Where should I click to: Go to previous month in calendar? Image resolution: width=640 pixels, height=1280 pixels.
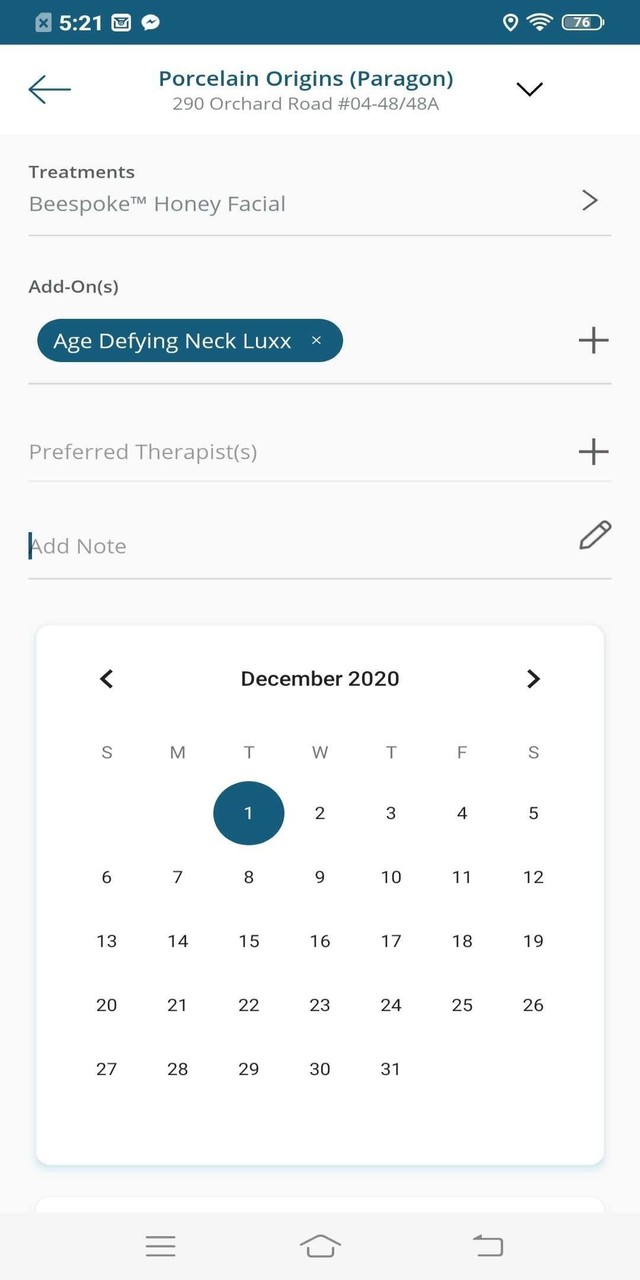point(107,679)
